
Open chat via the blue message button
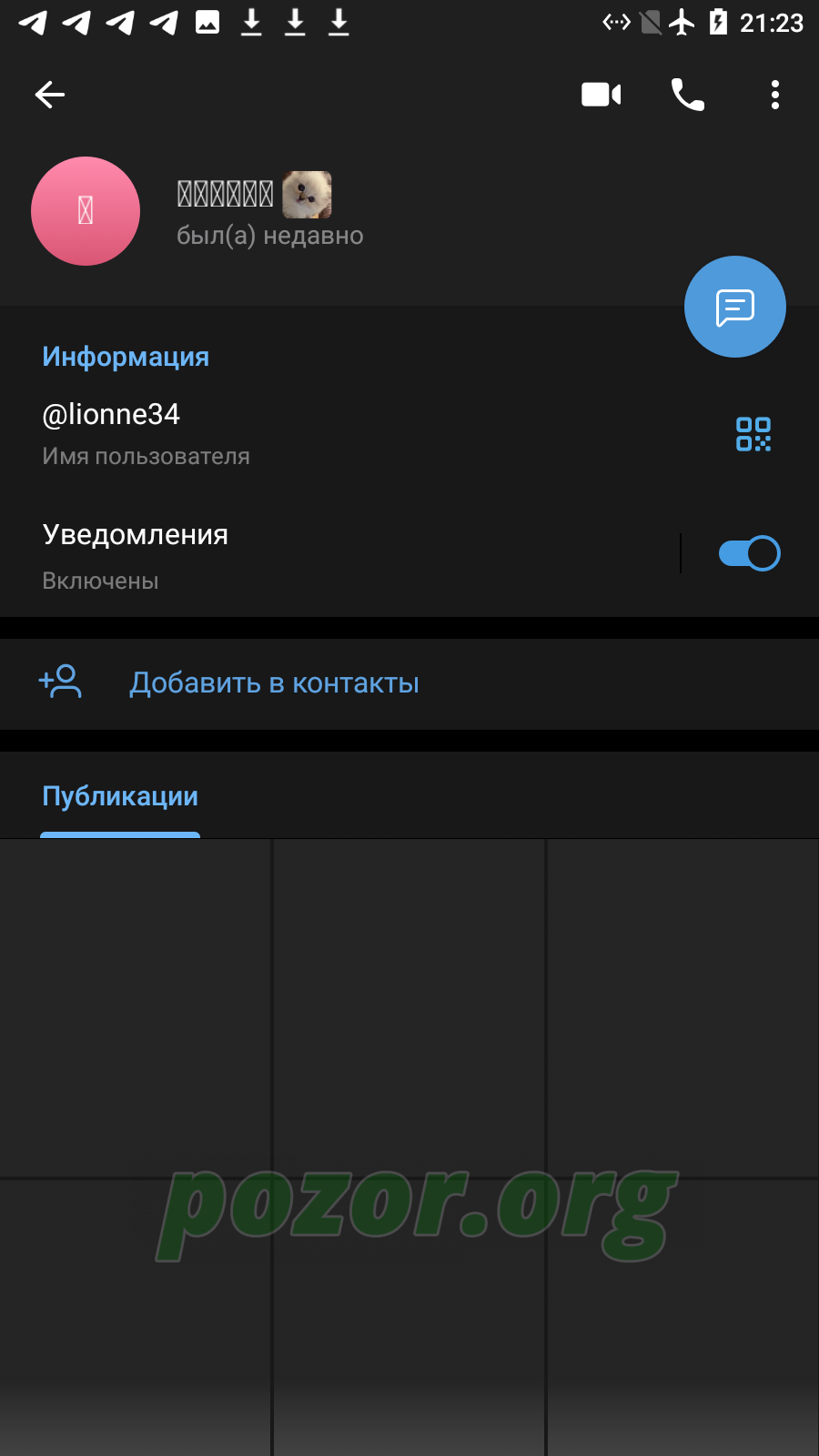[x=735, y=307]
